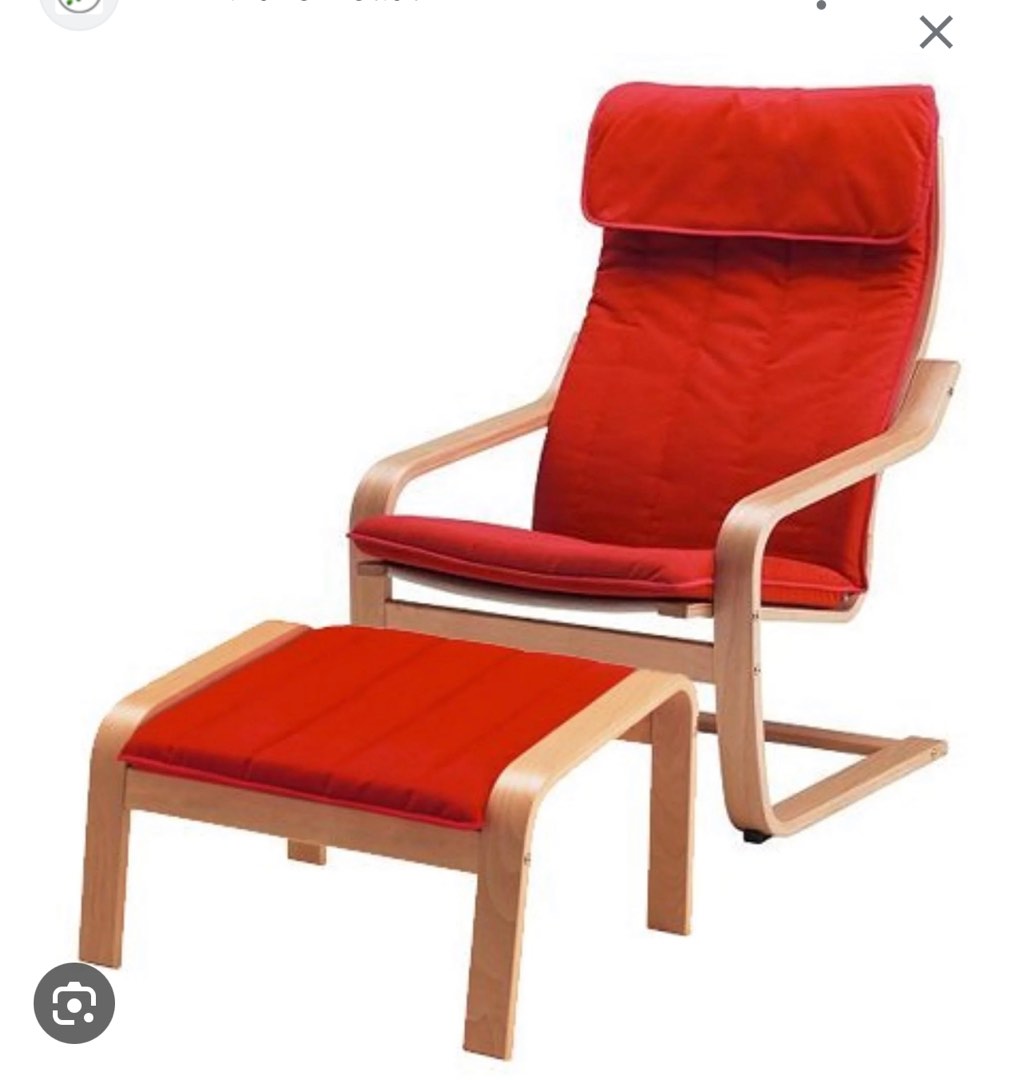1025x1080 pixels.
Task: Dismiss the image overlay with the X
Action: (934, 32)
